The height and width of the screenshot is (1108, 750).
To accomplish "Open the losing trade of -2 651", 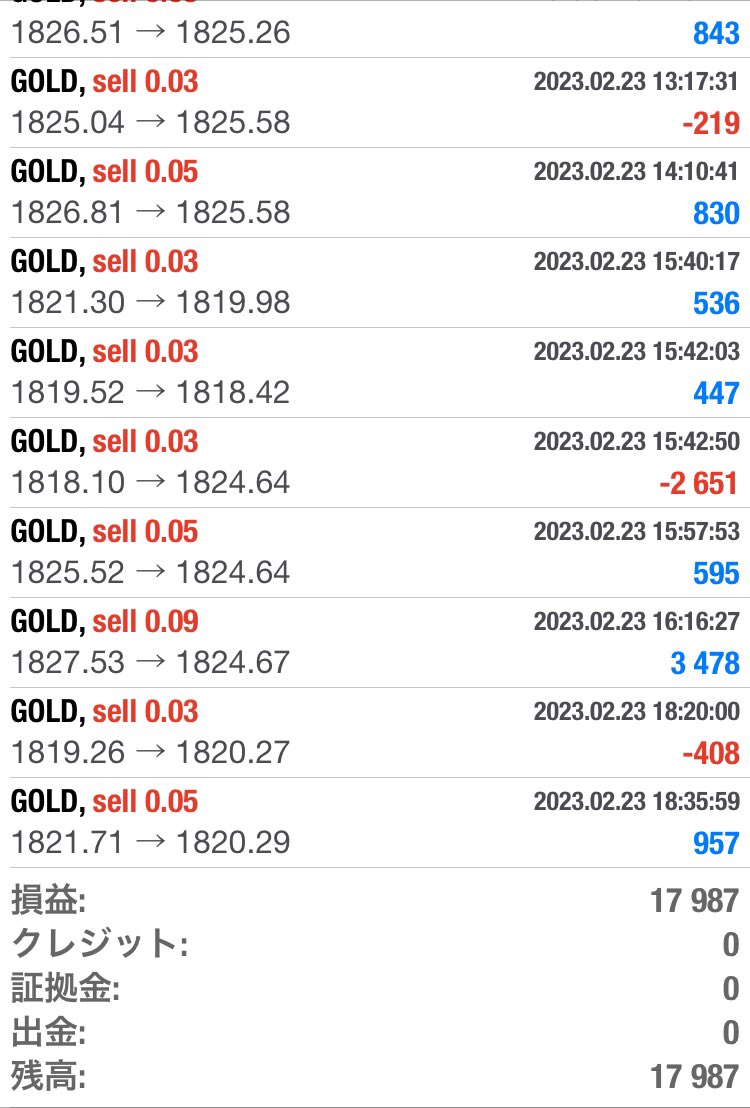I will [375, 462].
